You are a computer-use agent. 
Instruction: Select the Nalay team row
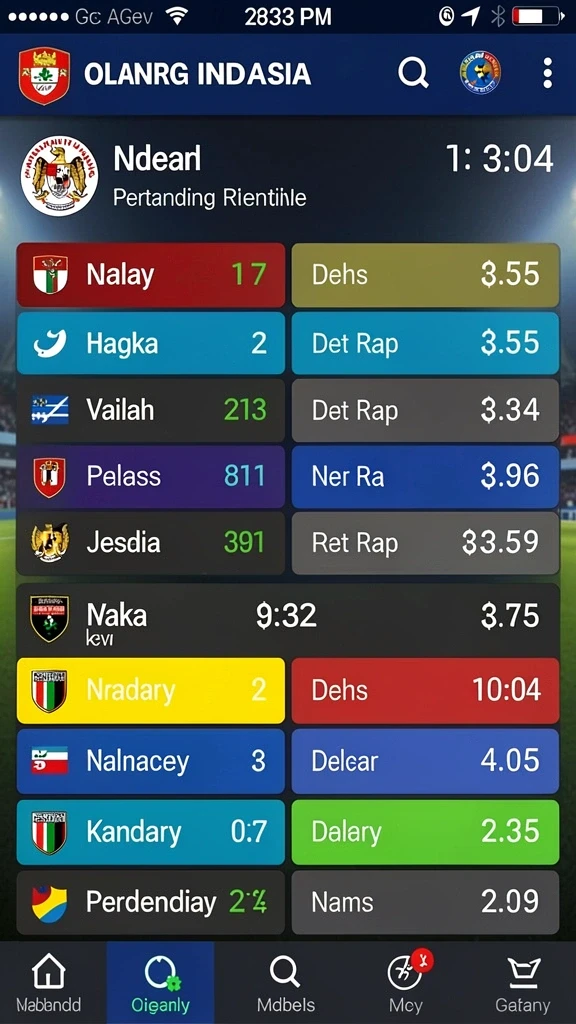(151, 275)
